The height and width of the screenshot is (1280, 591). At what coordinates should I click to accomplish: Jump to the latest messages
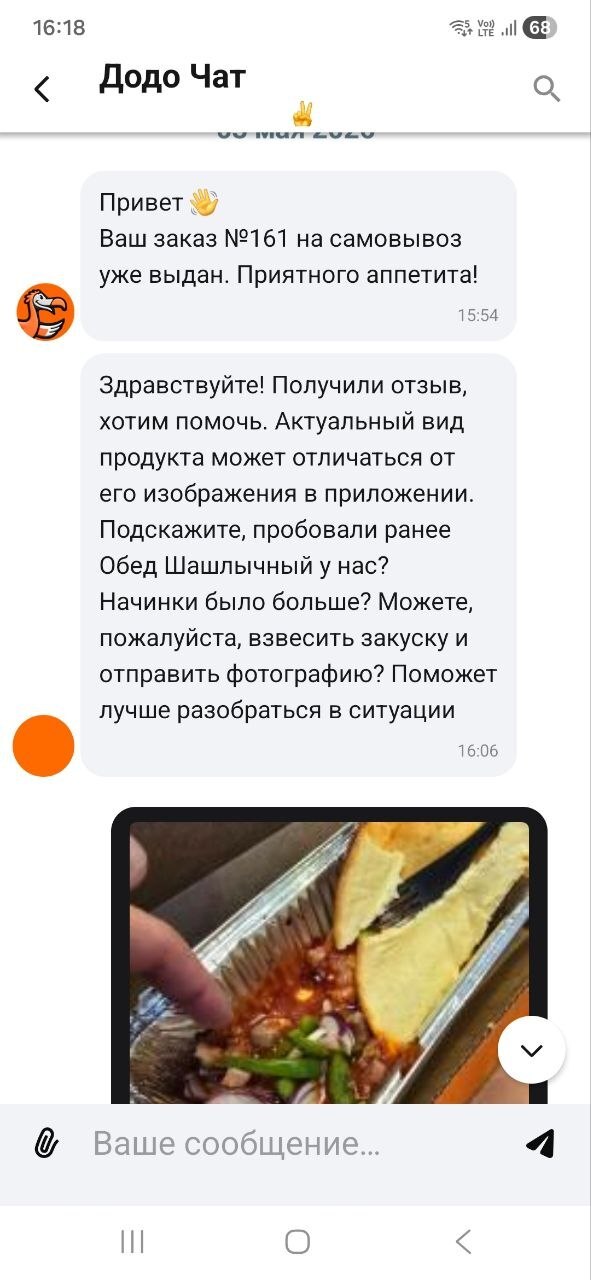coord(532,1050)
